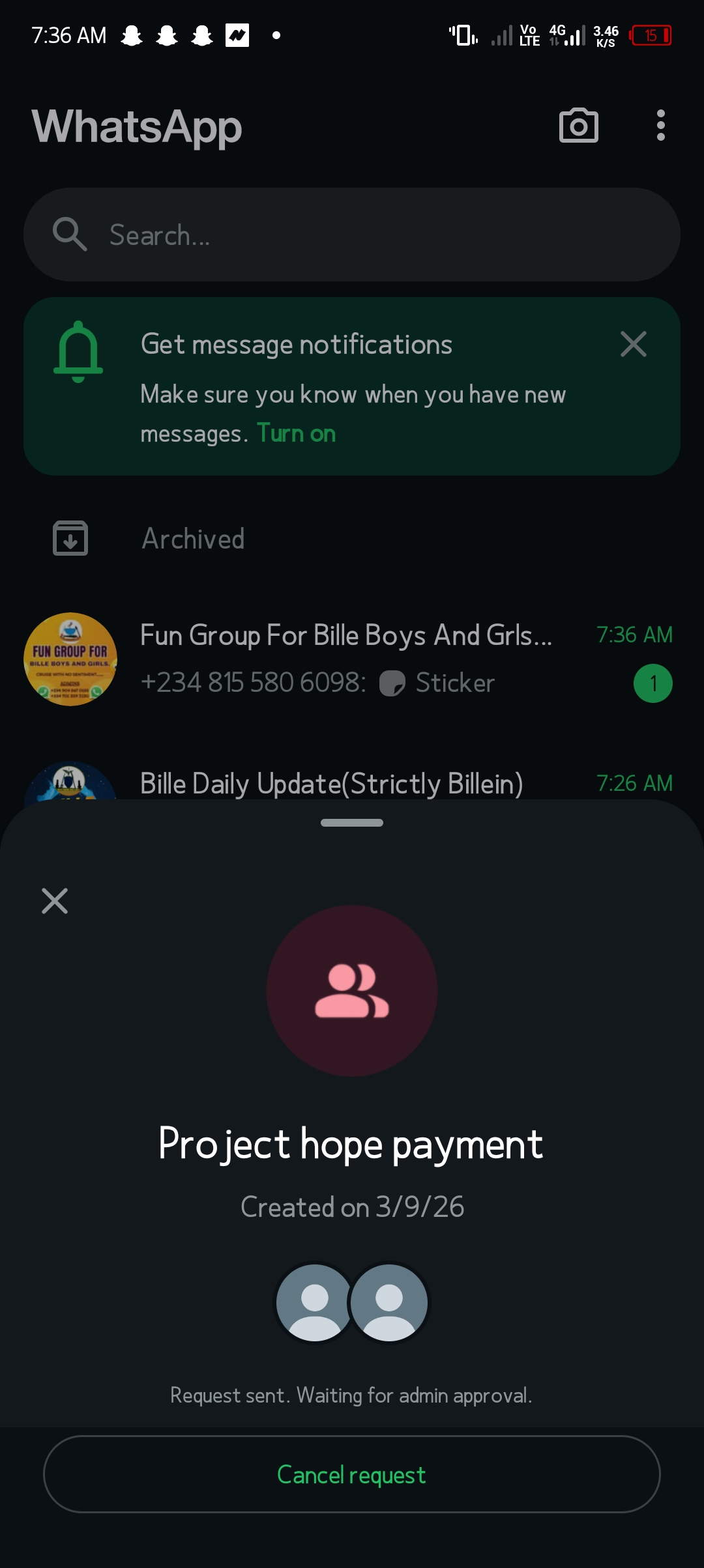Open the camera from the app bar

pyautogui.click(x=578, y=126)
